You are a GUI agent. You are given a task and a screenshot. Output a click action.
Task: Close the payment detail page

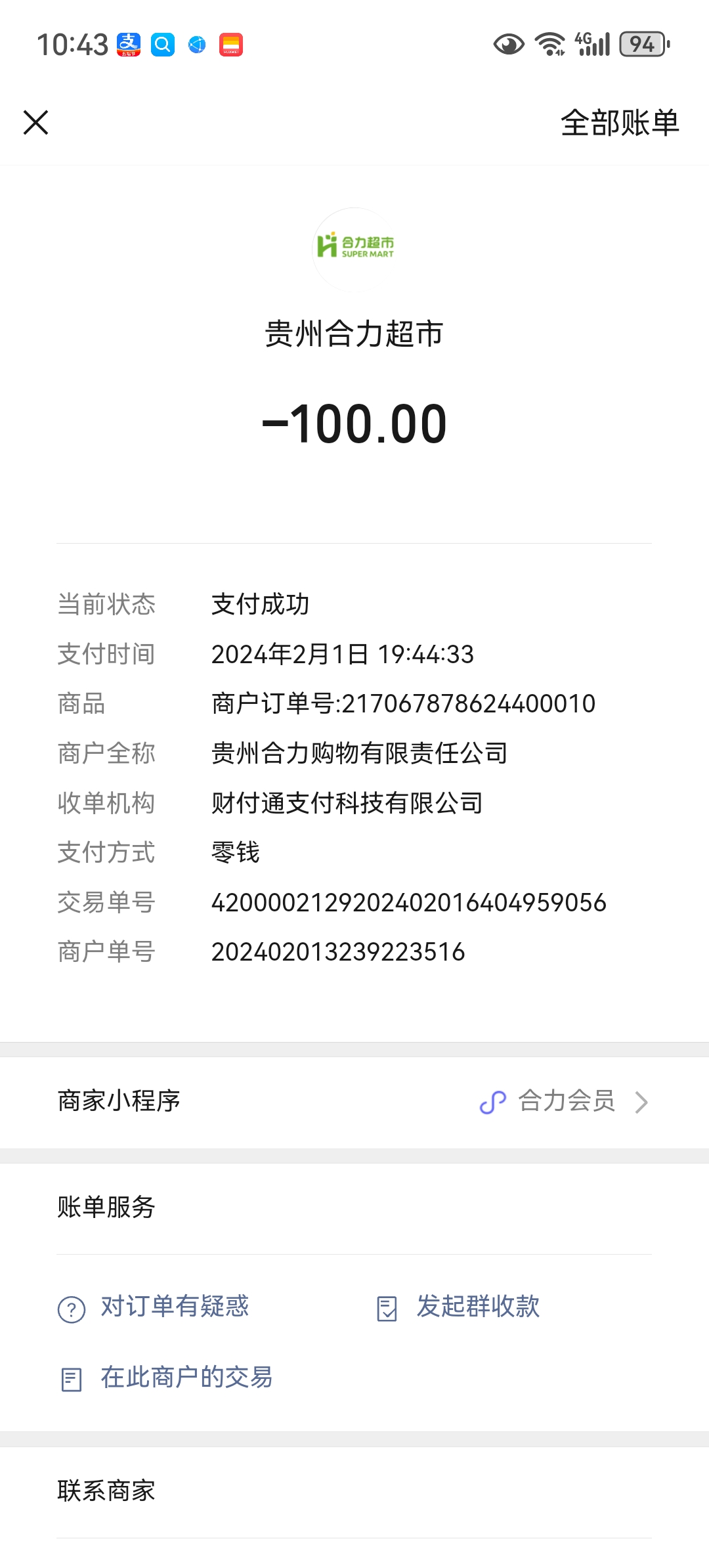point(36,122)
